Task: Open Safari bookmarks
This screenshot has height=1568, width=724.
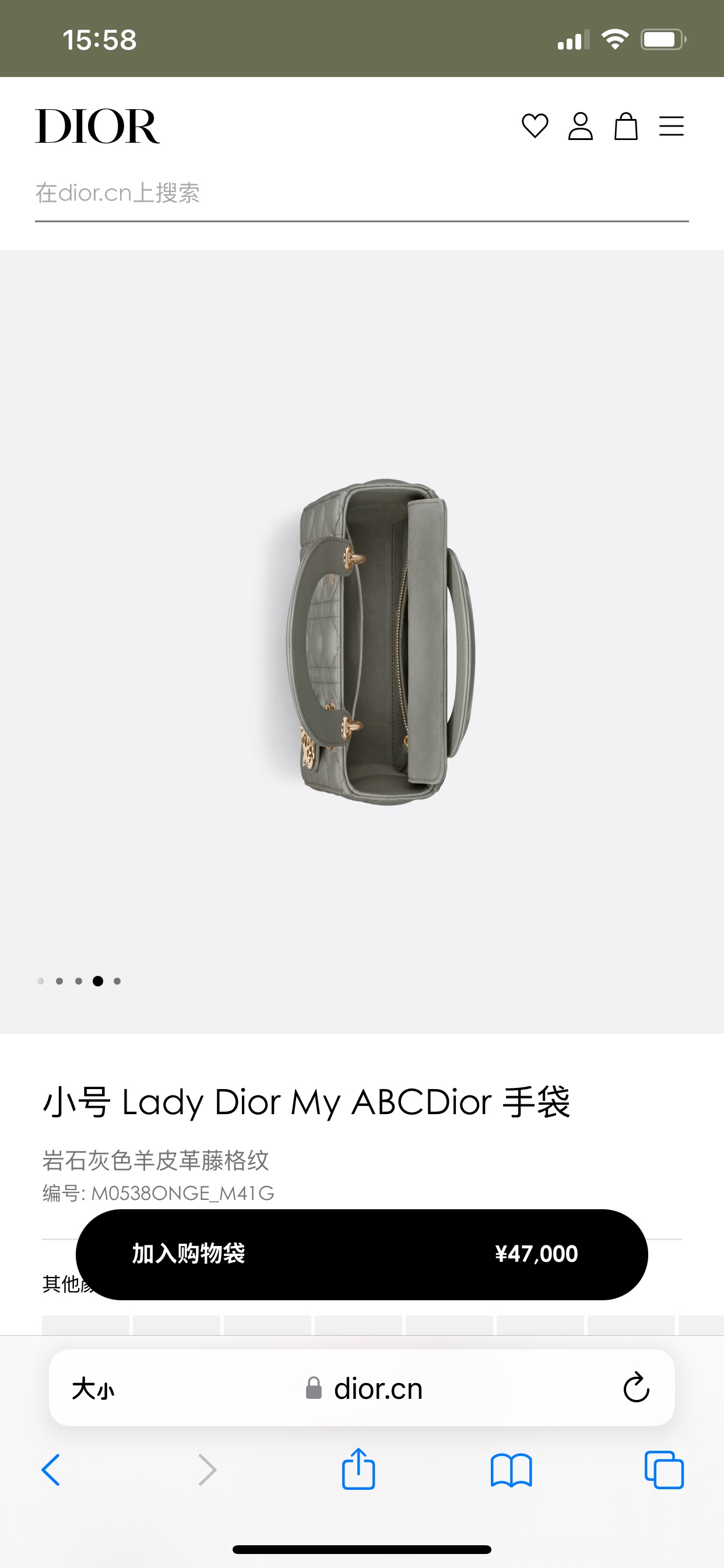Action: [x=511, y=1470]
